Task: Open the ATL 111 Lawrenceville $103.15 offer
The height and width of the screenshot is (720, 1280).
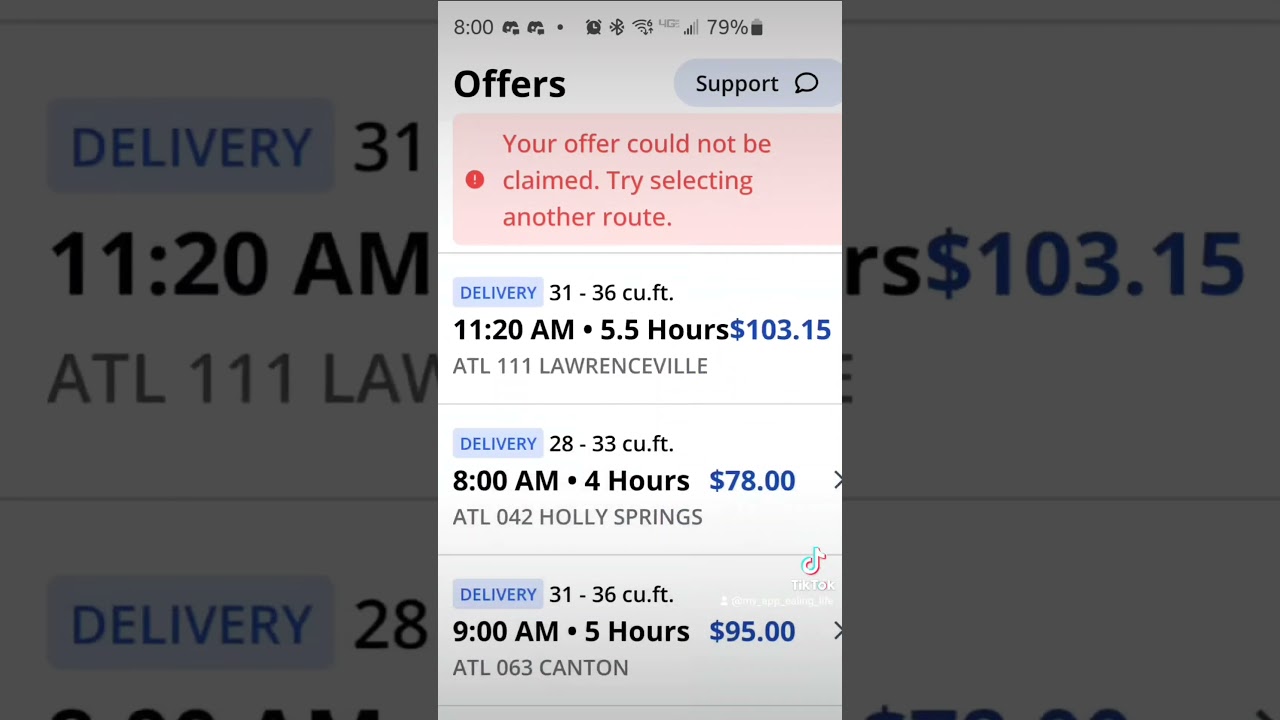Action: [640, 330]
